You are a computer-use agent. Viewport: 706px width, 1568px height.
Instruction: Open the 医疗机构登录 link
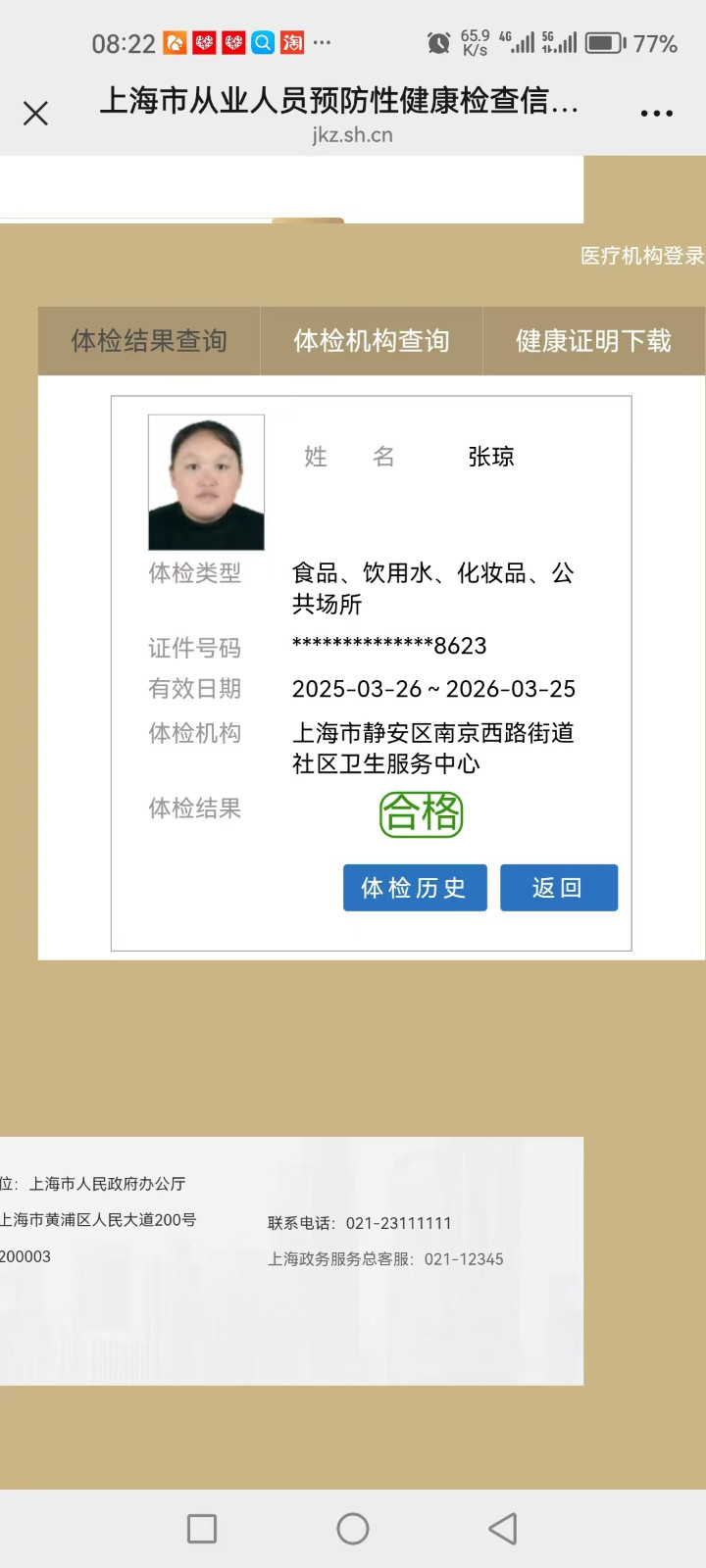[x=641, y=256]
